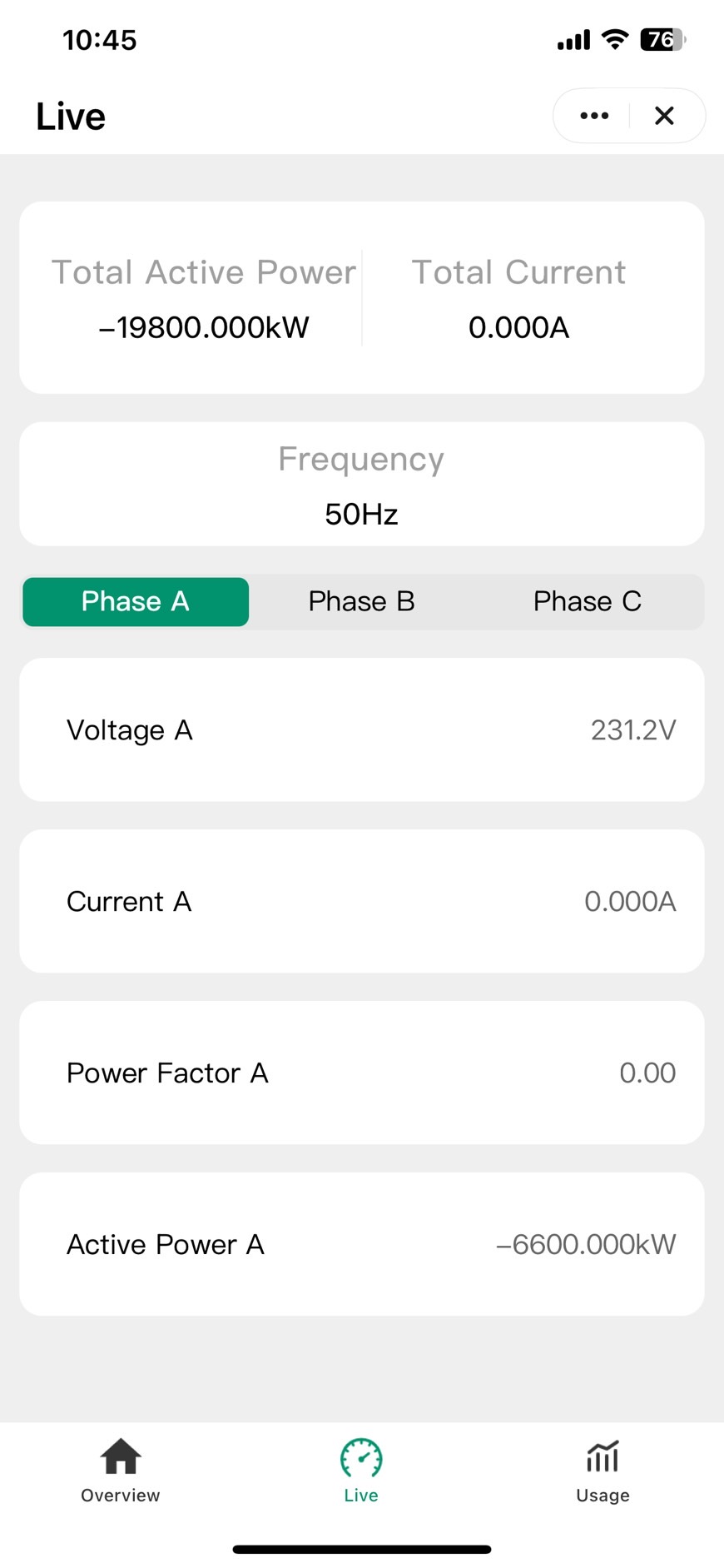Go to the Overview tab
The height and width of the screenshot is (1568, 724).
coord(121,1471)
